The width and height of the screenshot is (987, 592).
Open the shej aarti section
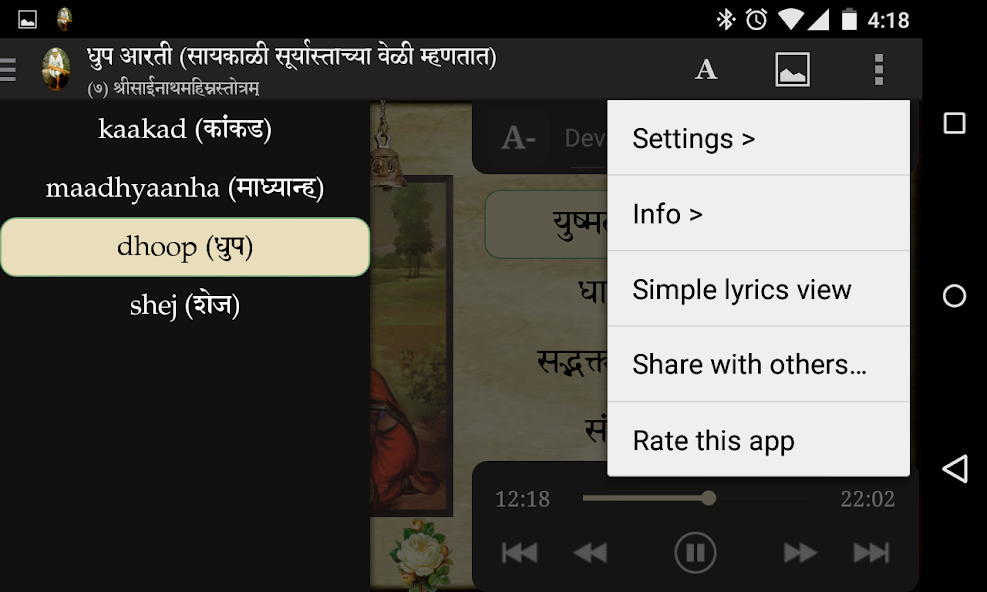click(x=185, y=305)
